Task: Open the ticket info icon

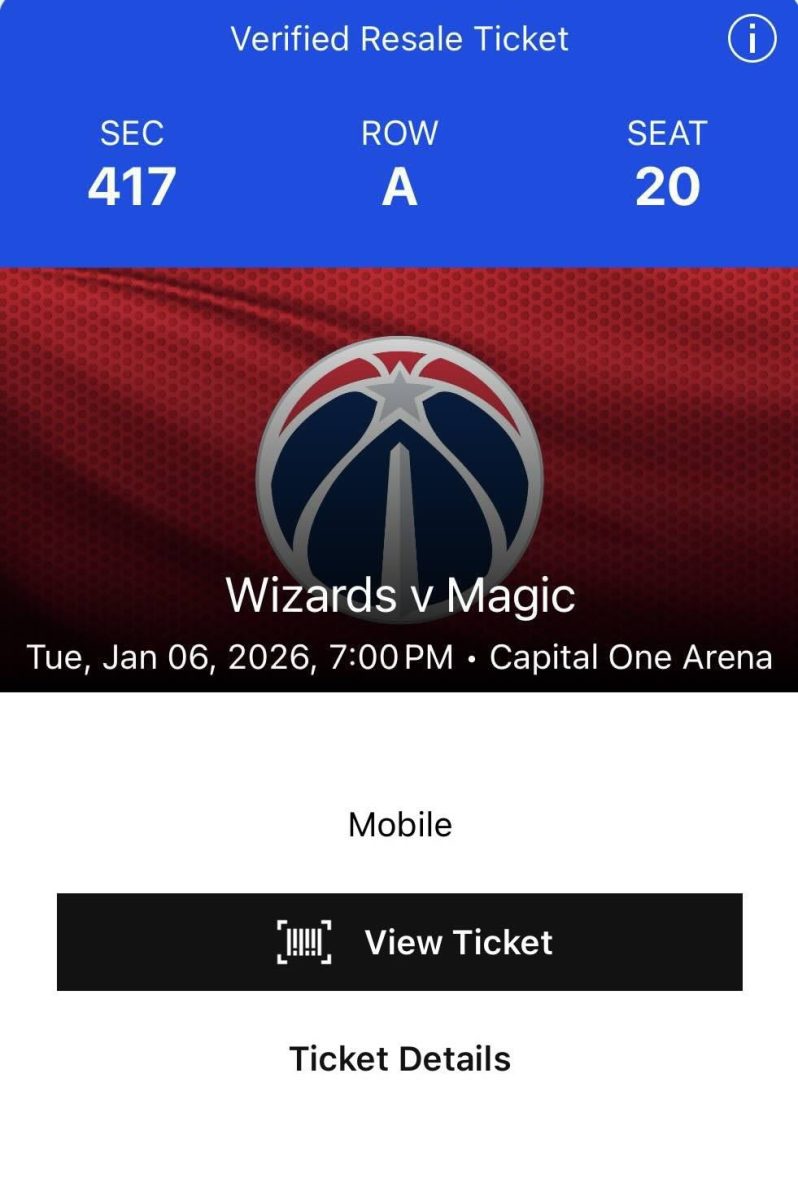Action: (751, 41)
